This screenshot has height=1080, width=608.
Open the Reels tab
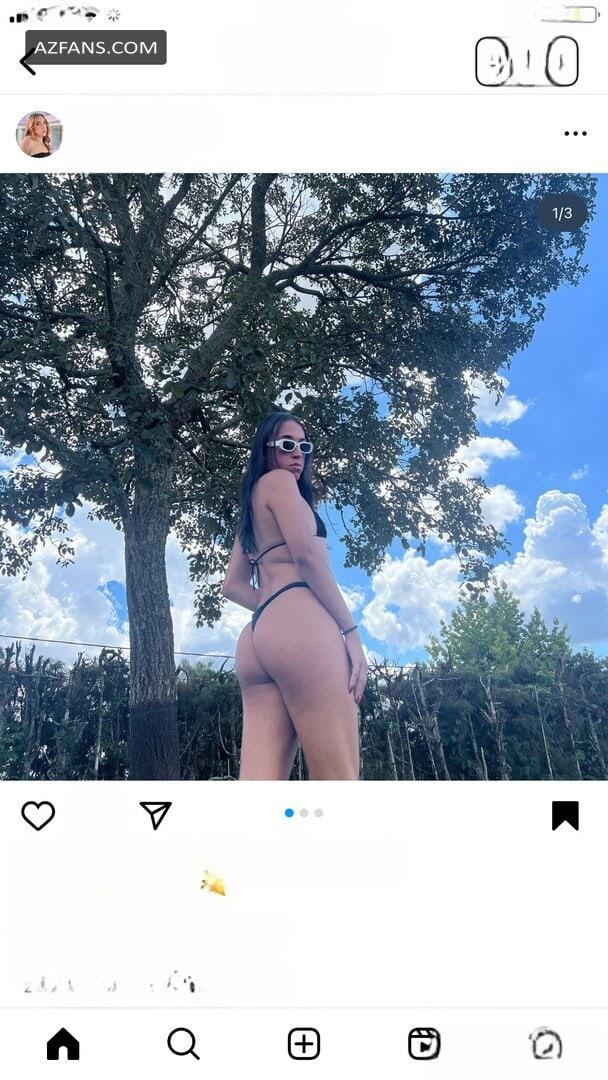[x=423, y=1043]
